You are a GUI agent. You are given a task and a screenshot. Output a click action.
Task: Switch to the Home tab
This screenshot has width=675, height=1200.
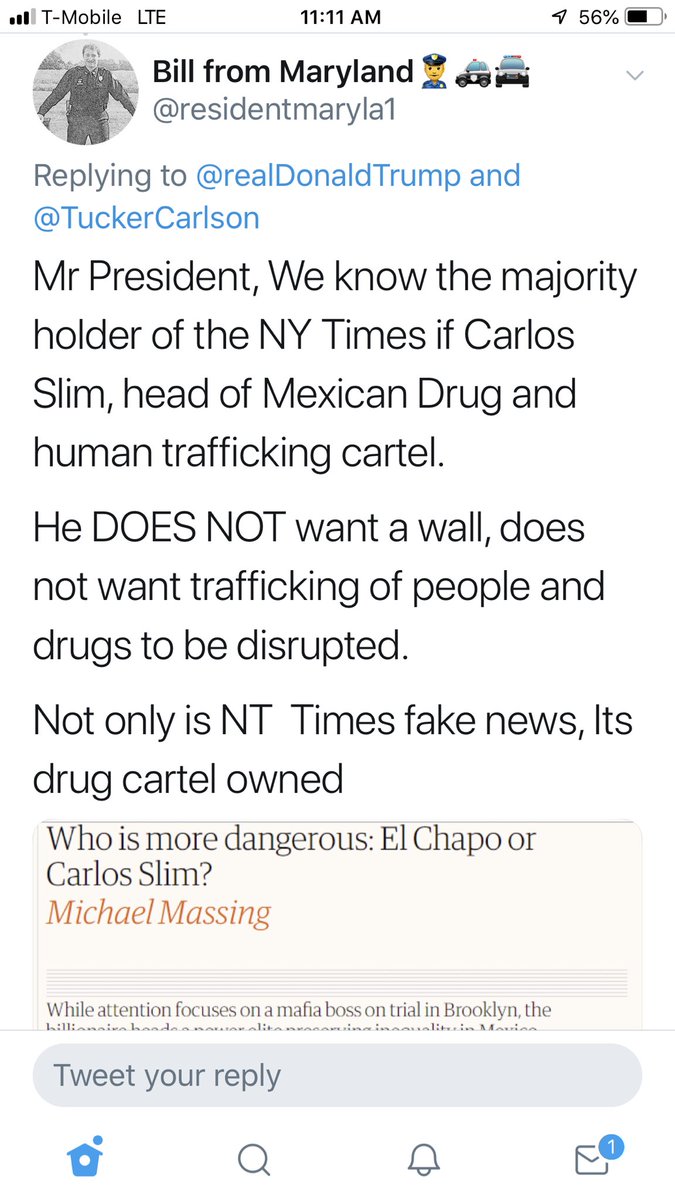(85, 1157)
